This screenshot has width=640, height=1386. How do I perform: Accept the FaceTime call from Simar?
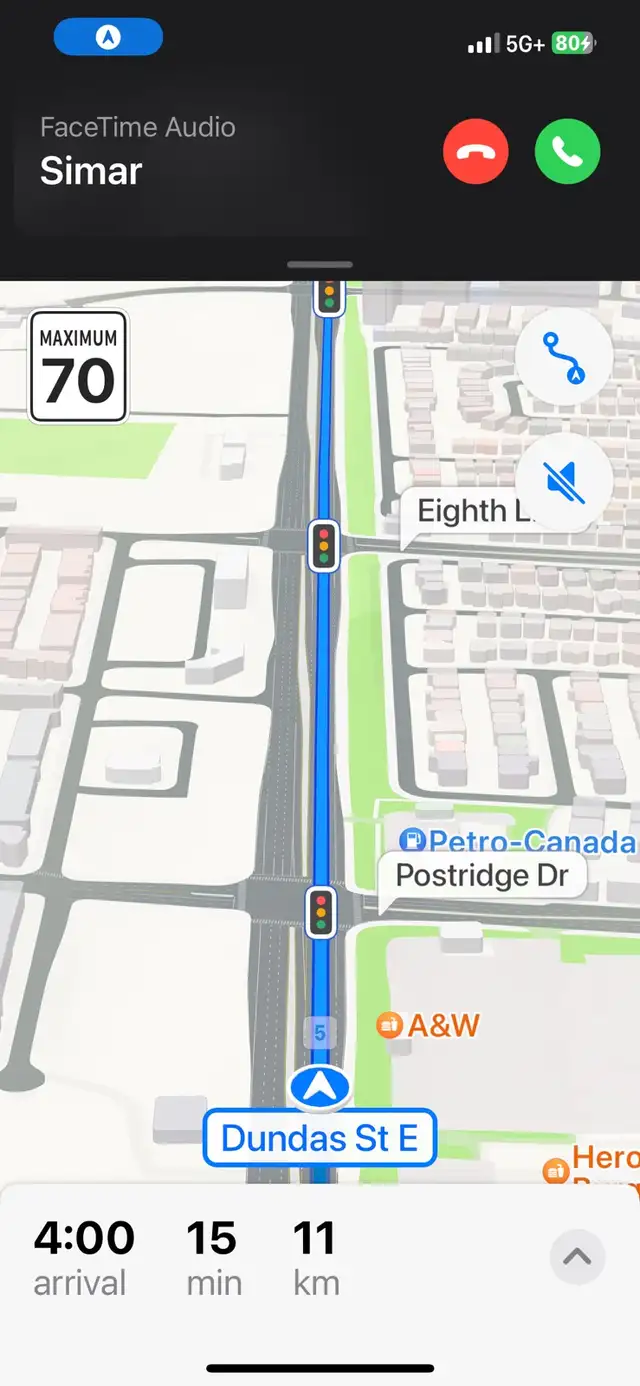coord(567,151)
